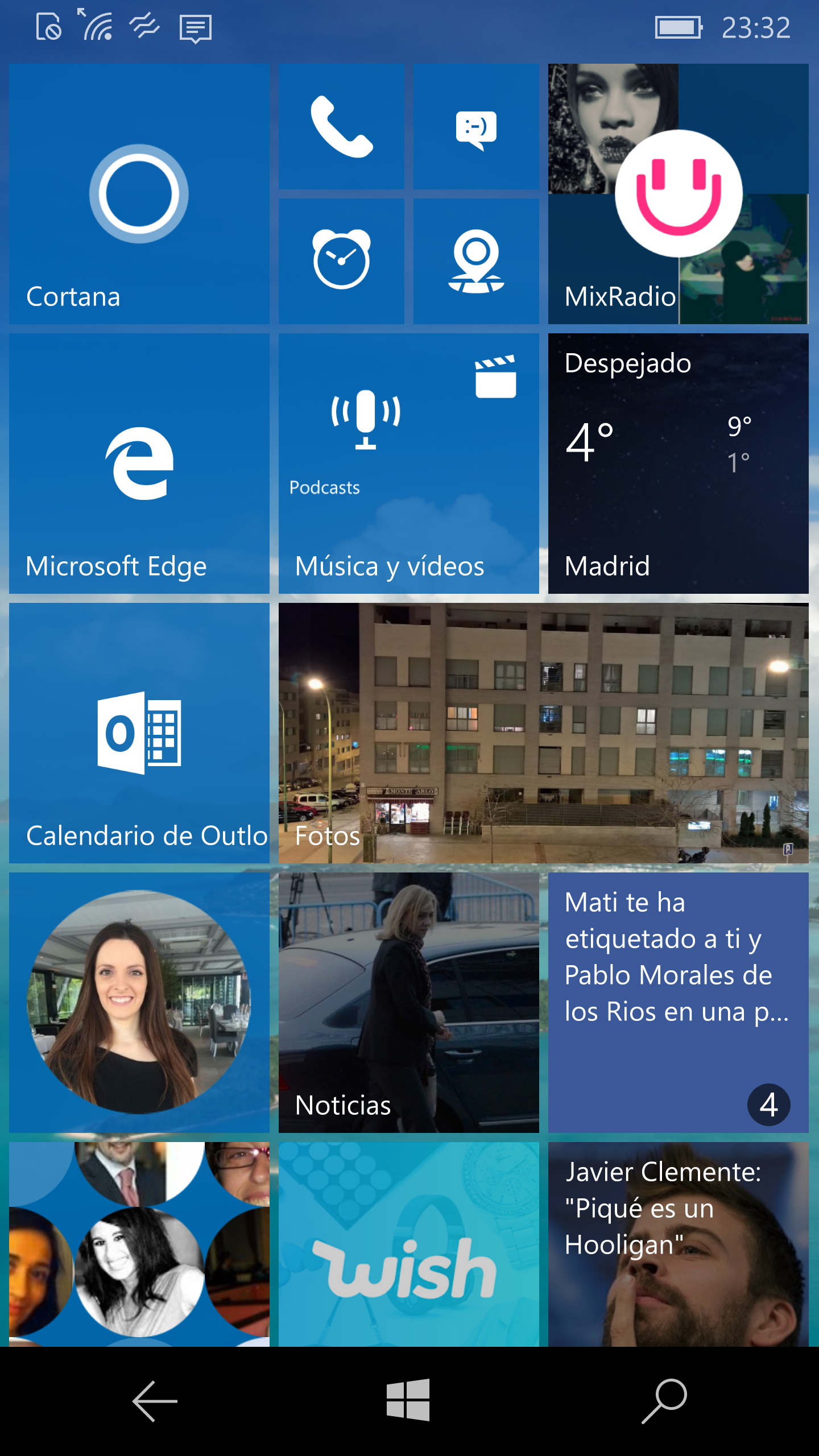Open the Noticias tile
The height and width of the screenshot is (1456, 819).
click(x=409, y=1003)
